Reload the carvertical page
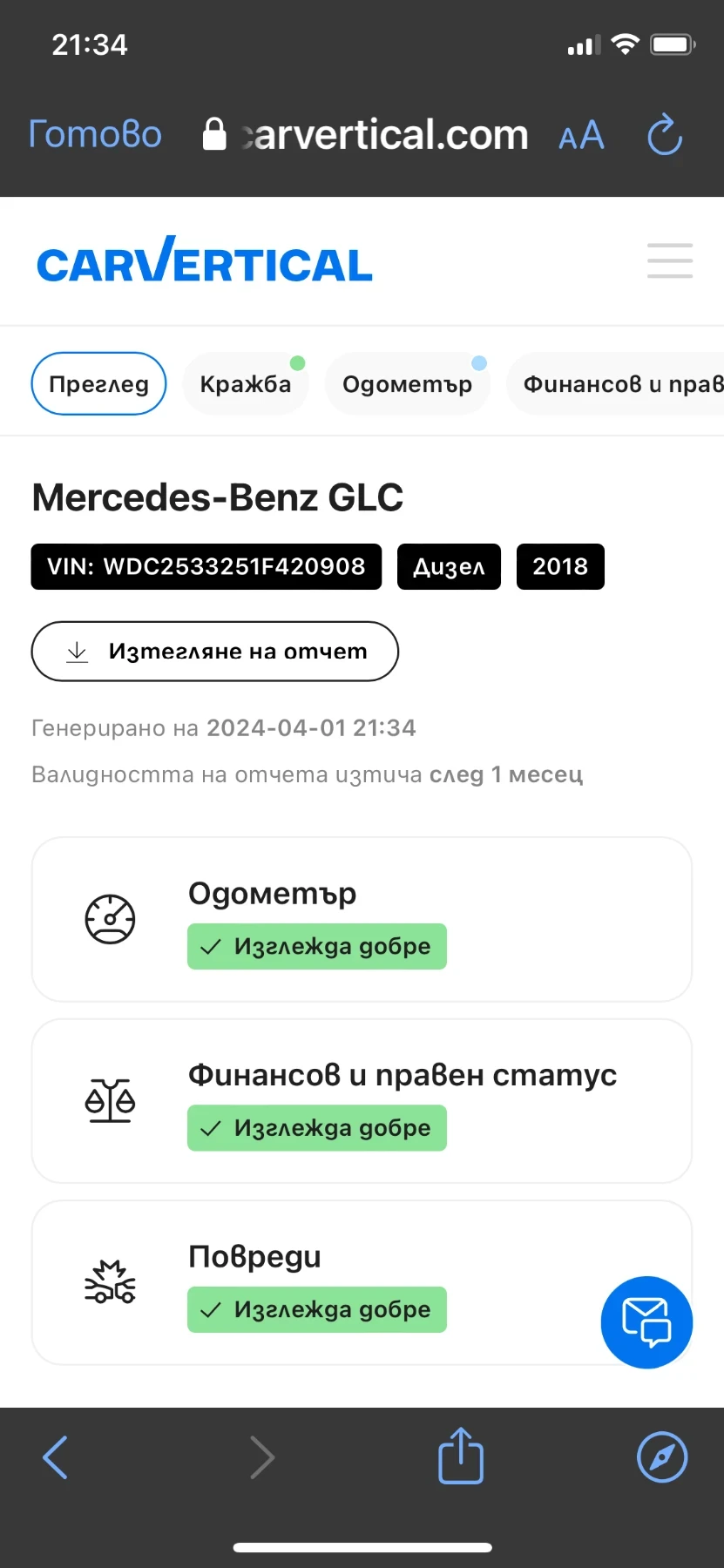 click(665, 135)
